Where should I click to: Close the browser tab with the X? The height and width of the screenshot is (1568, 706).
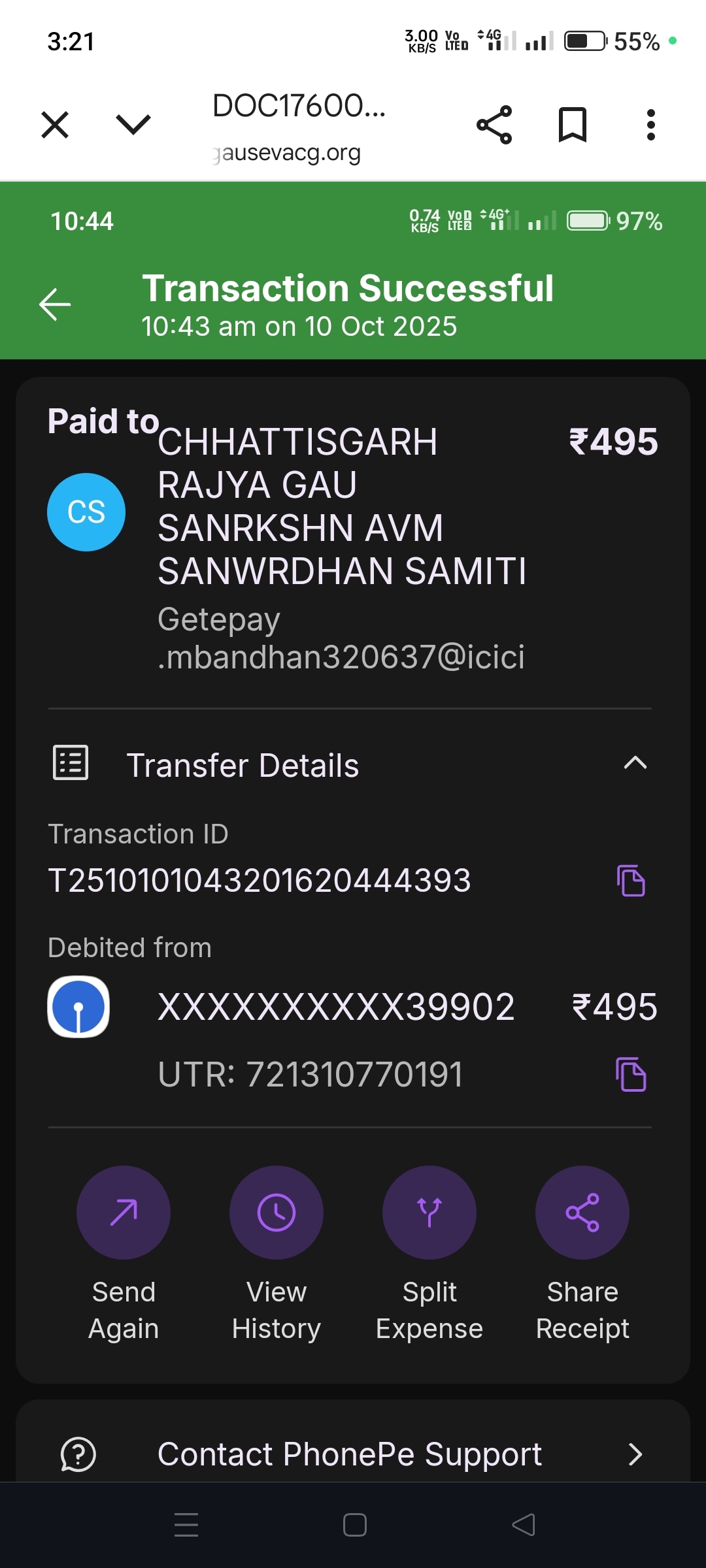pos(55,124)
